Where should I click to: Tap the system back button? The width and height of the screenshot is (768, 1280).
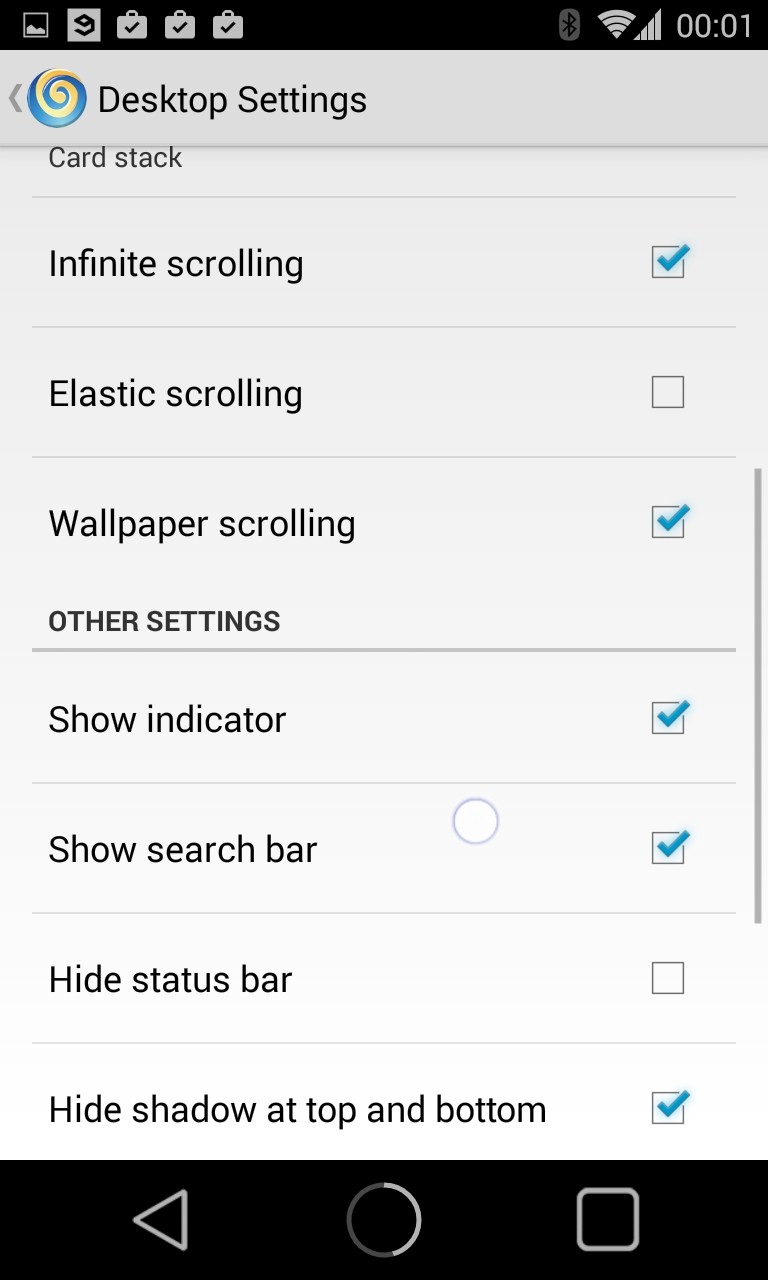click(x=161, y=1219)
